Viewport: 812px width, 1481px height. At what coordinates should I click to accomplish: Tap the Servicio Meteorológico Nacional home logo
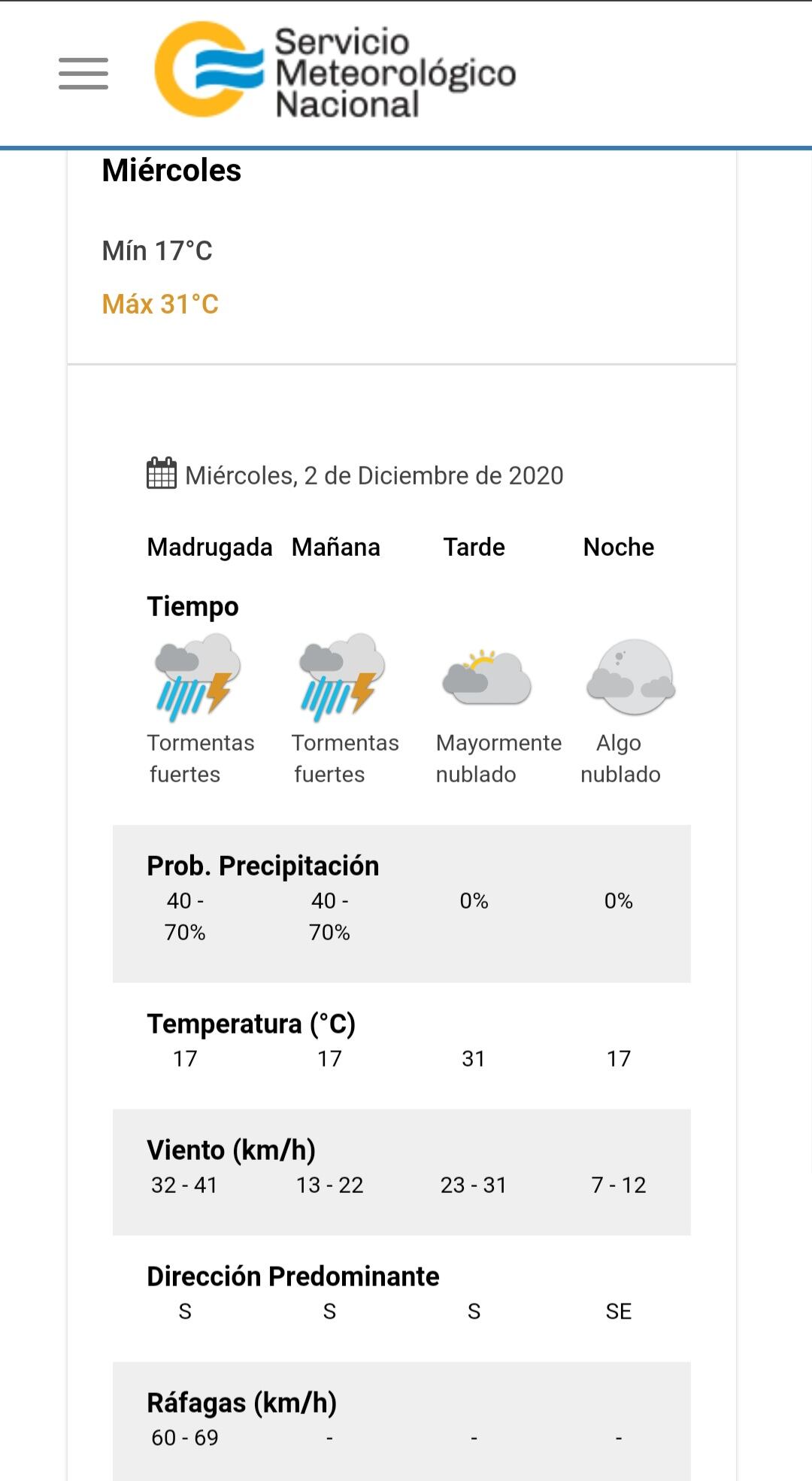click(335, 71)
